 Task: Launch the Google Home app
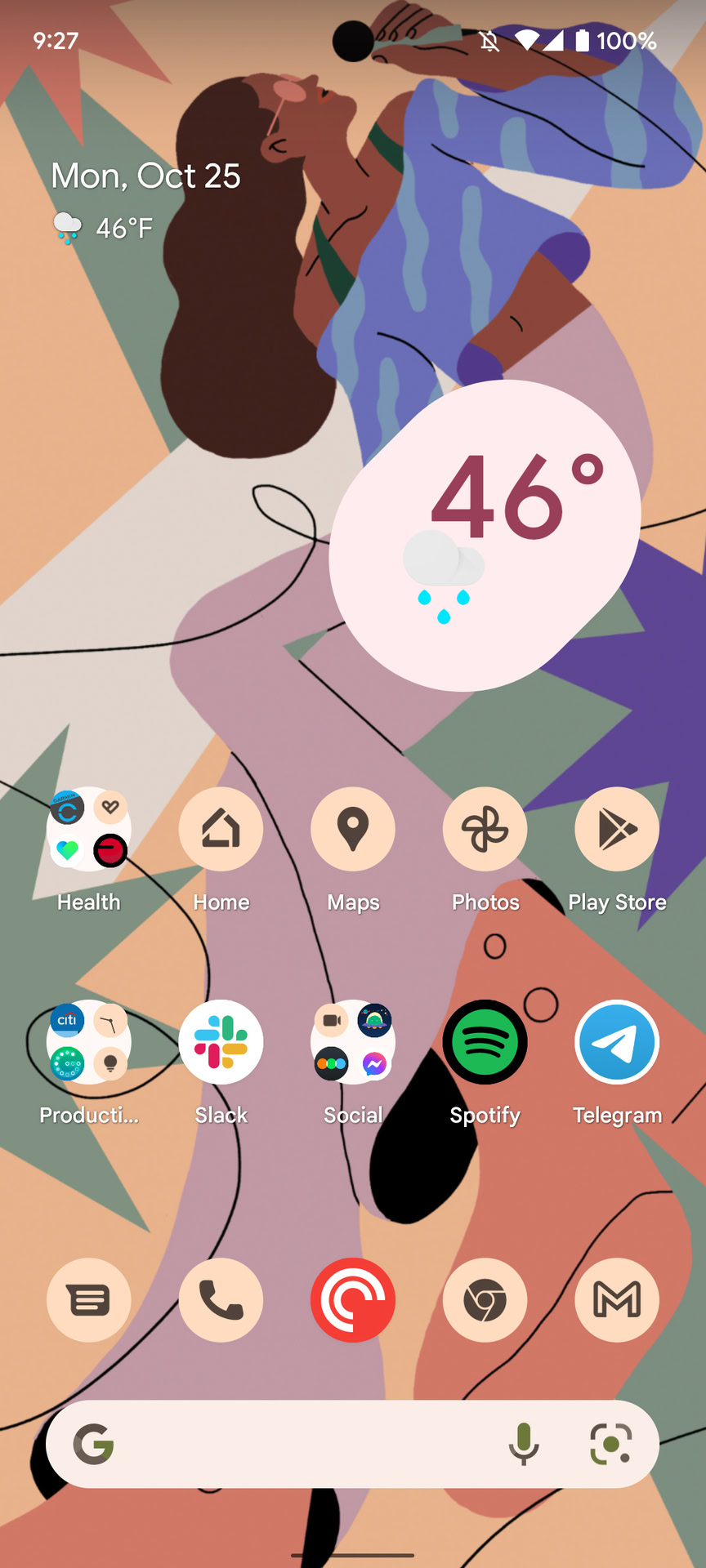[x=221, y=830]
